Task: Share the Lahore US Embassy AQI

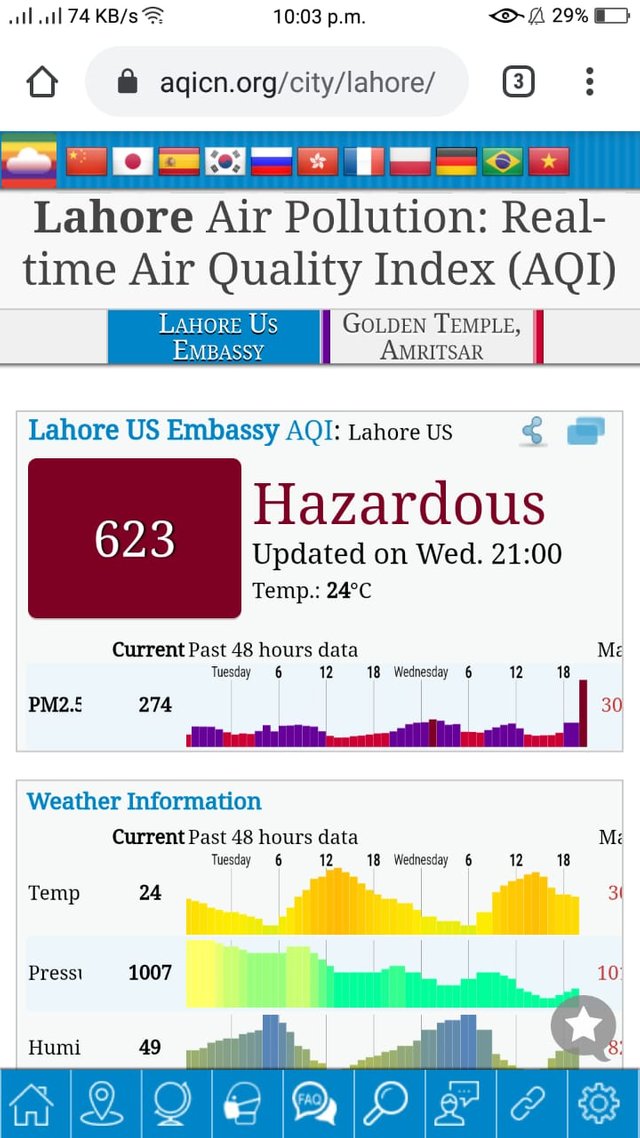Action: tap(533, 430)
